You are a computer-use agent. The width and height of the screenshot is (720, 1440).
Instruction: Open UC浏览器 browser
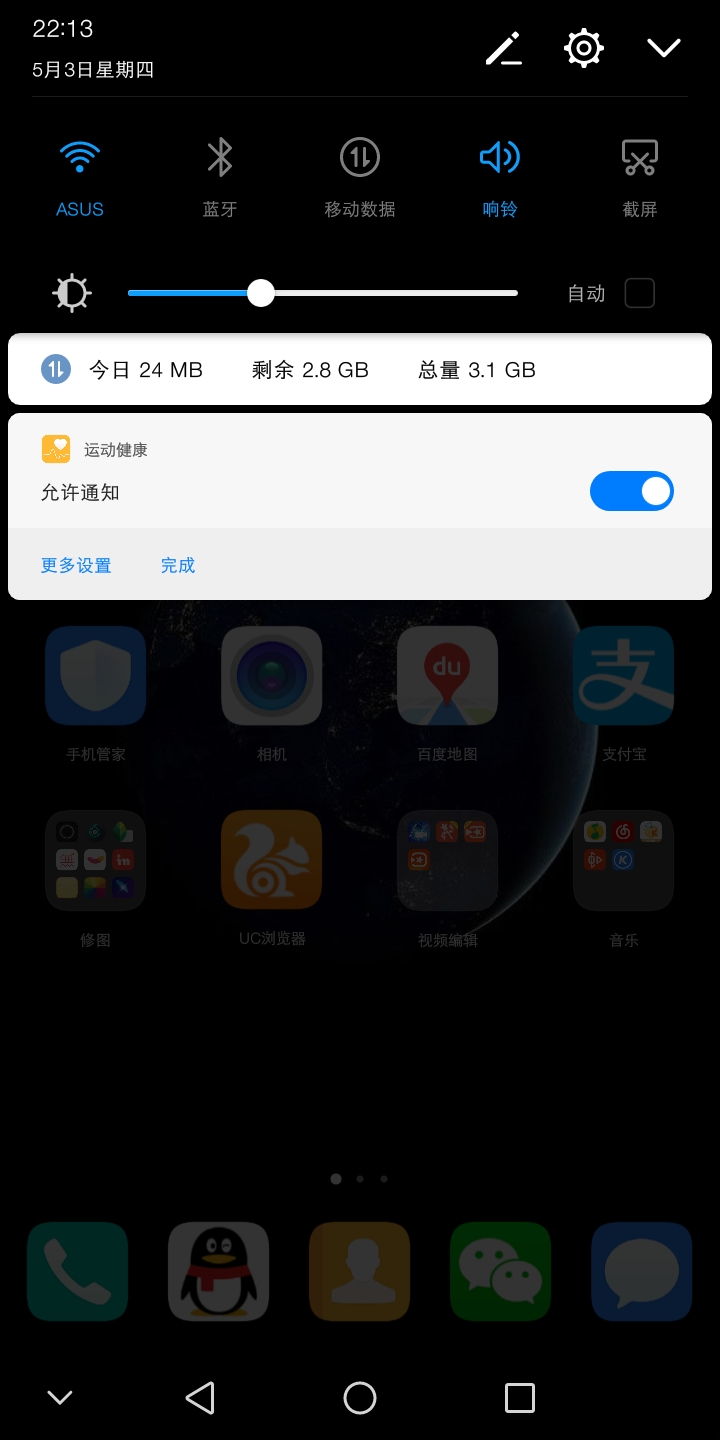271,860
